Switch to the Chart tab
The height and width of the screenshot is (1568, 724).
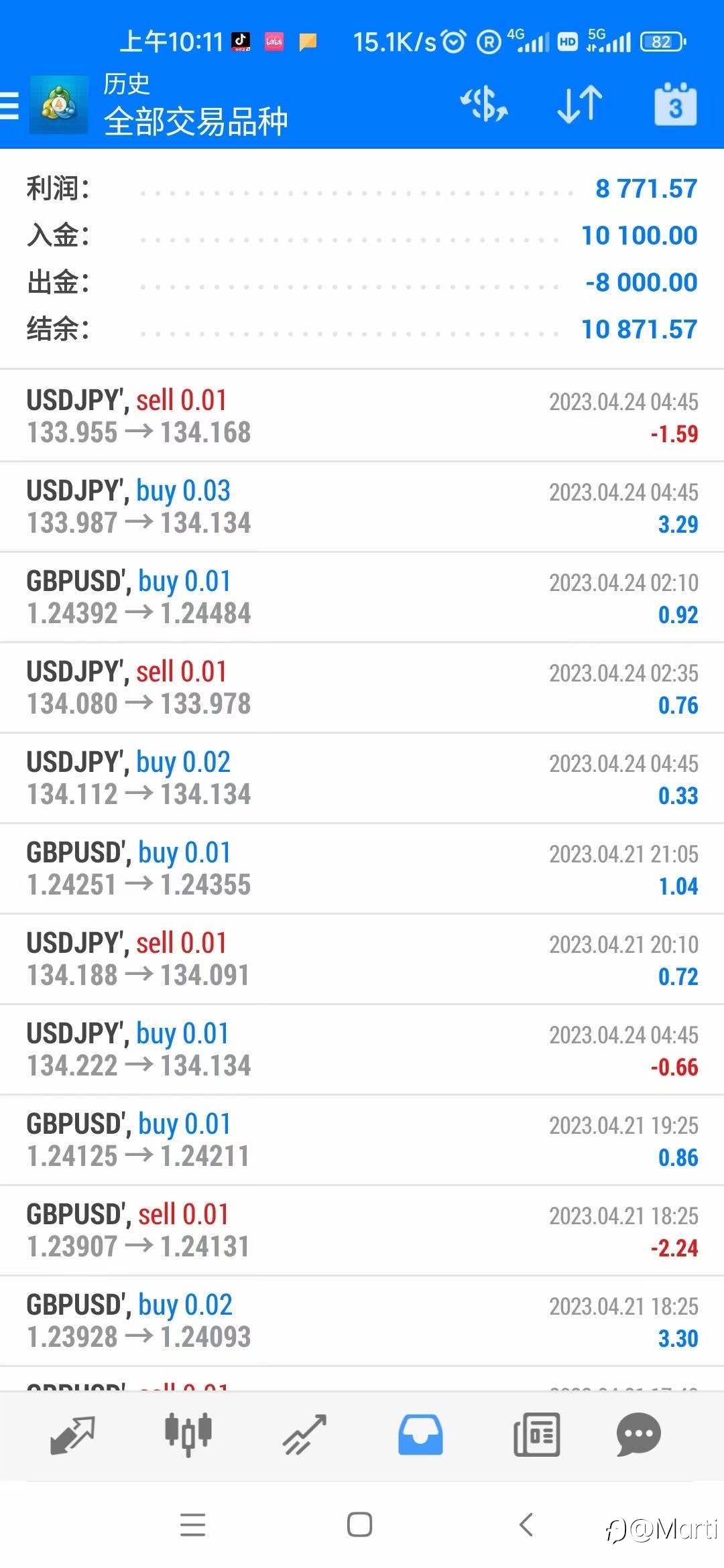[x=188, y=1435]
